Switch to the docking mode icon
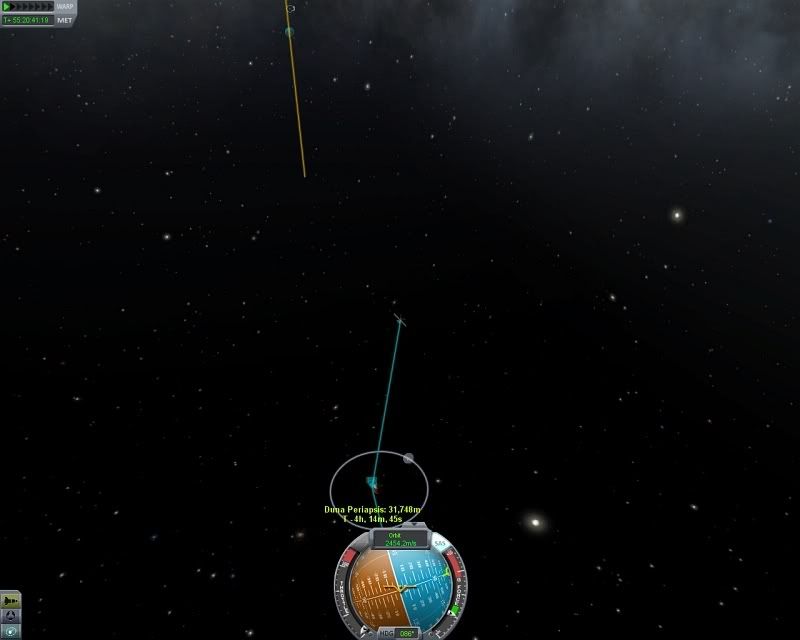The image size is (800, 640). [10, 616]
